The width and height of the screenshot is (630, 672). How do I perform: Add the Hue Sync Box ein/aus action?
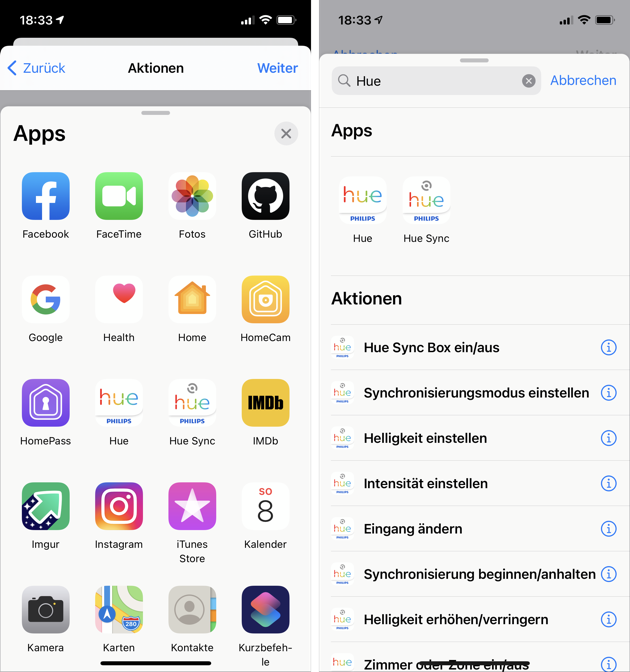[x=431, y=348]
